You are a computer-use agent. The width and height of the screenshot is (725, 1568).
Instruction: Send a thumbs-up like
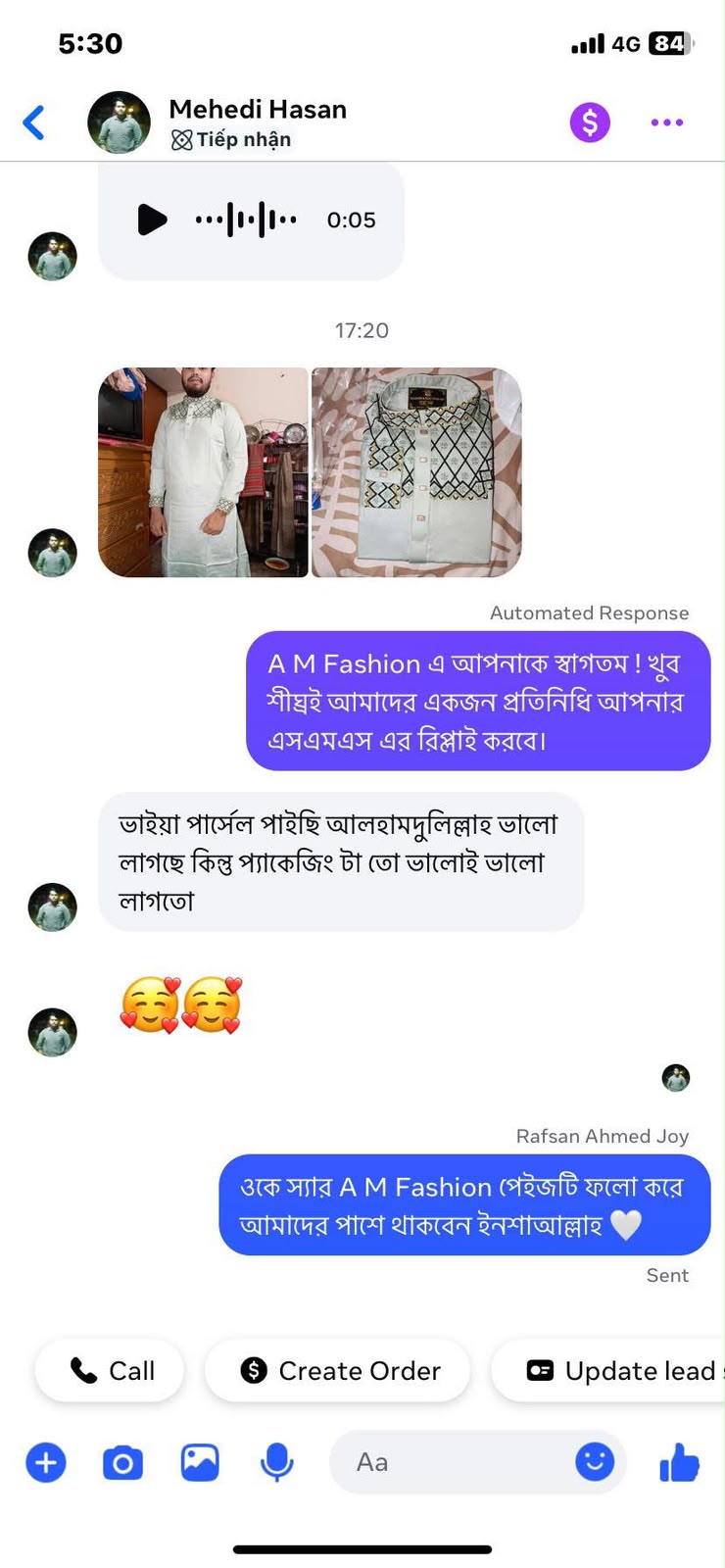click(679, 1462)
